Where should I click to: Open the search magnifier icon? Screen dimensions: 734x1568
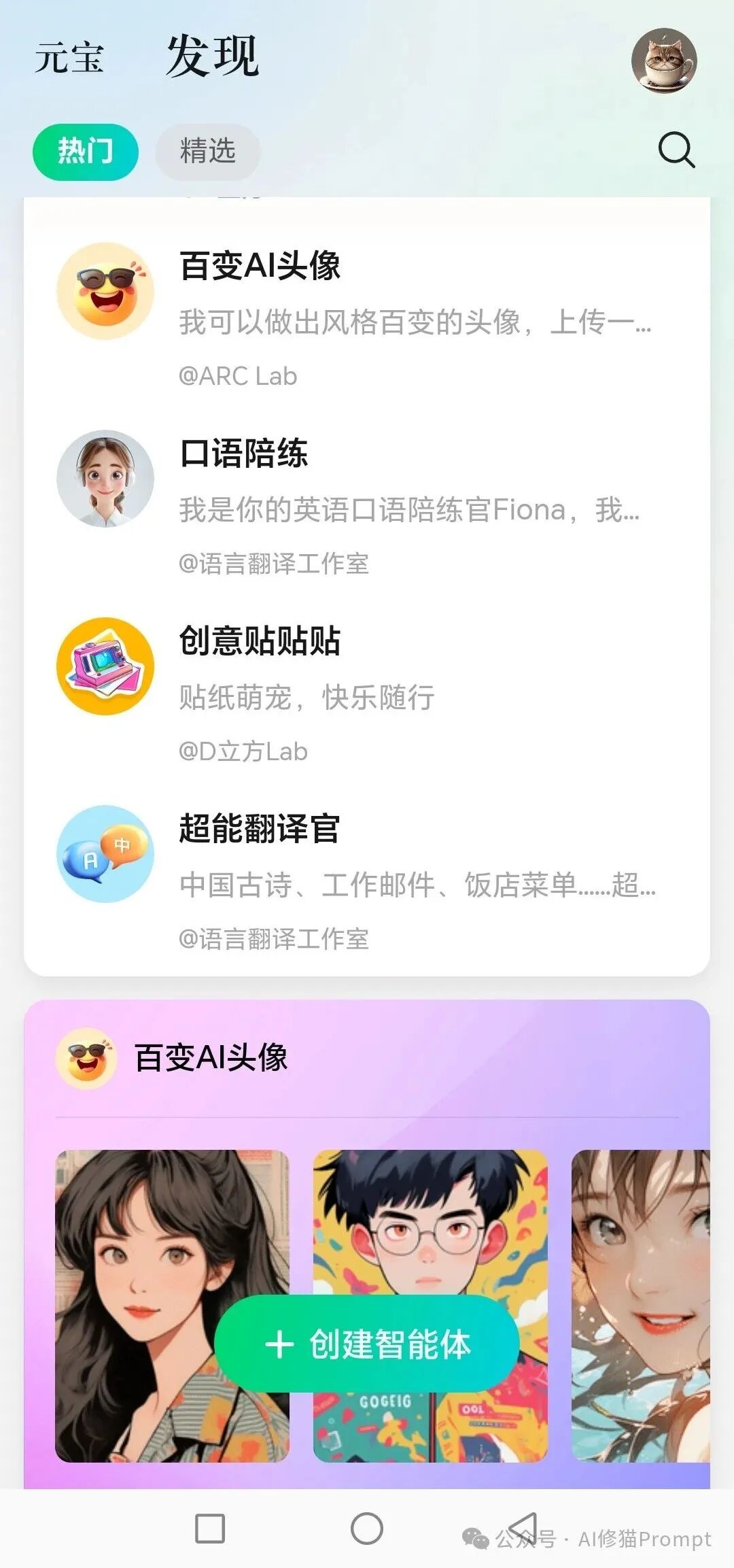coord(676,150)
